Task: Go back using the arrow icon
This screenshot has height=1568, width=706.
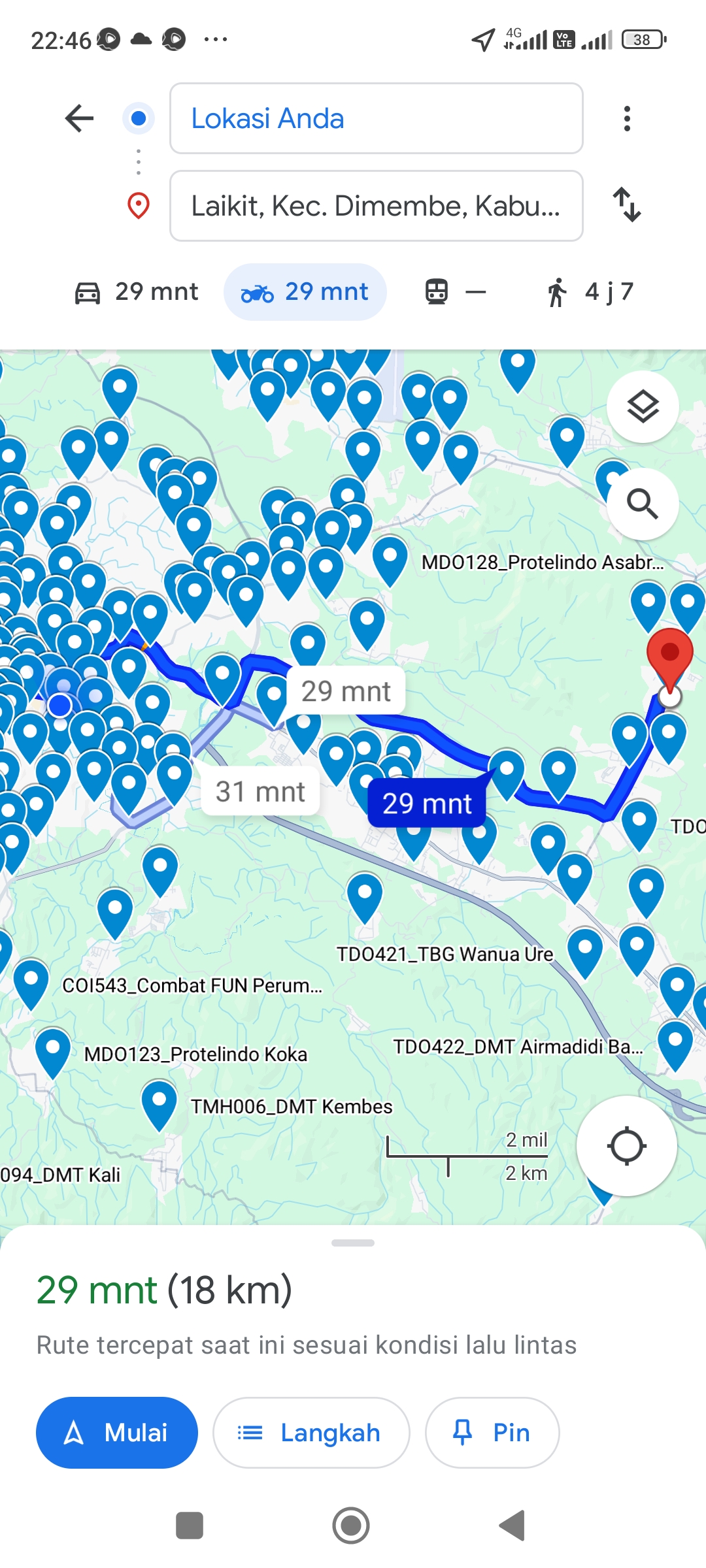Action: (x=80, y=118)
